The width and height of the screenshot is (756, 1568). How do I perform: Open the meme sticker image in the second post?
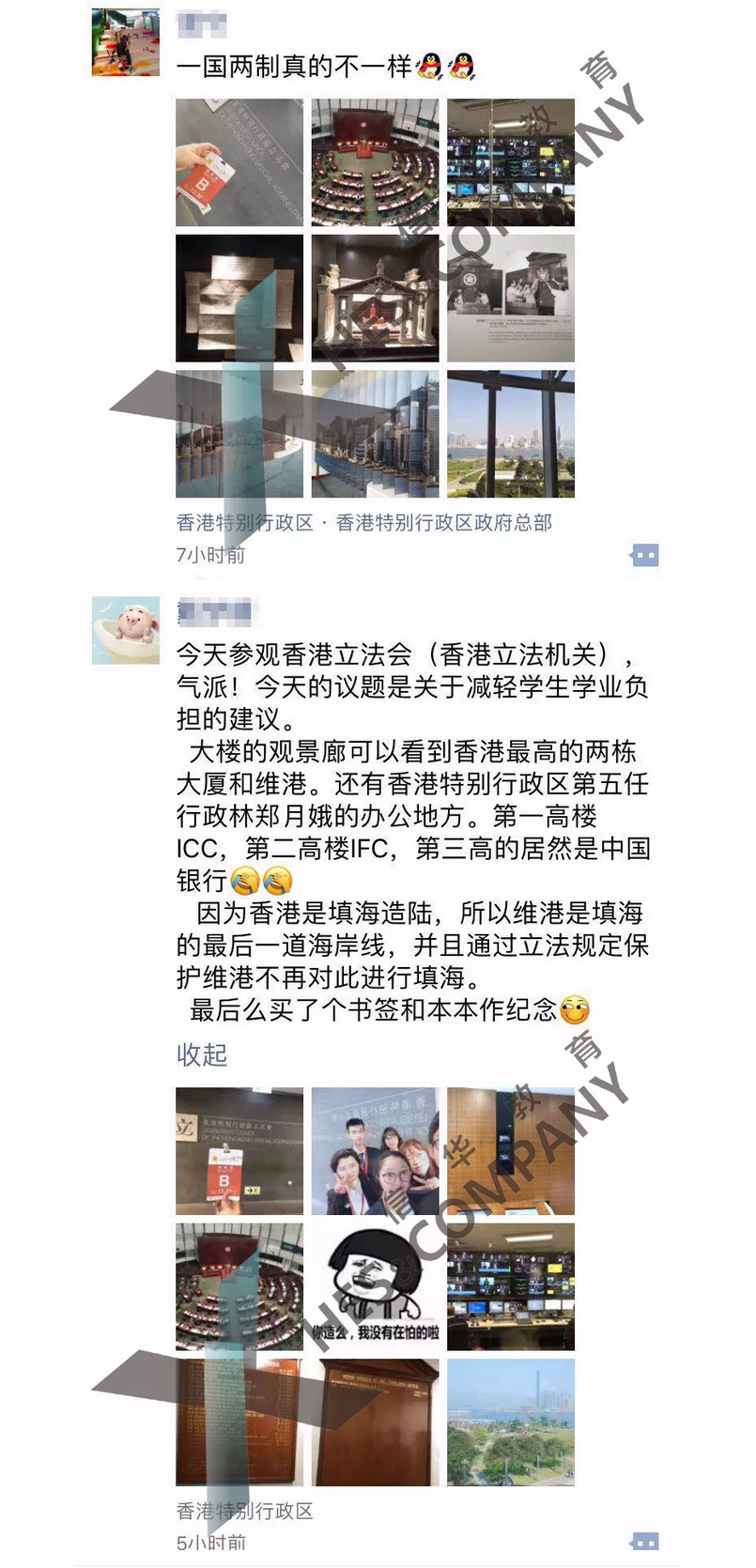pos(375,1286)
